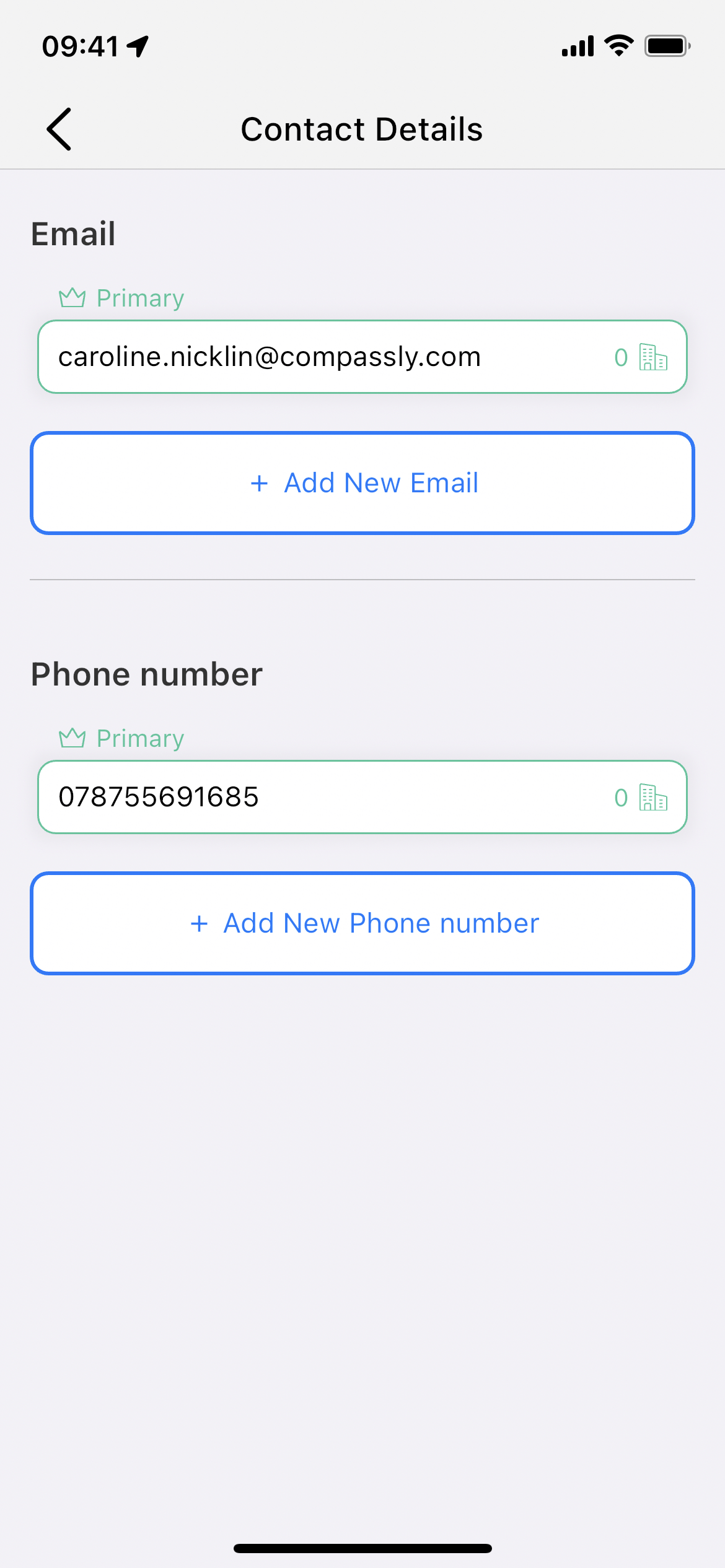Add a new phone number
Image resolution: width=725 pixels, height=1568 pixels.
[x=362, y=923]
